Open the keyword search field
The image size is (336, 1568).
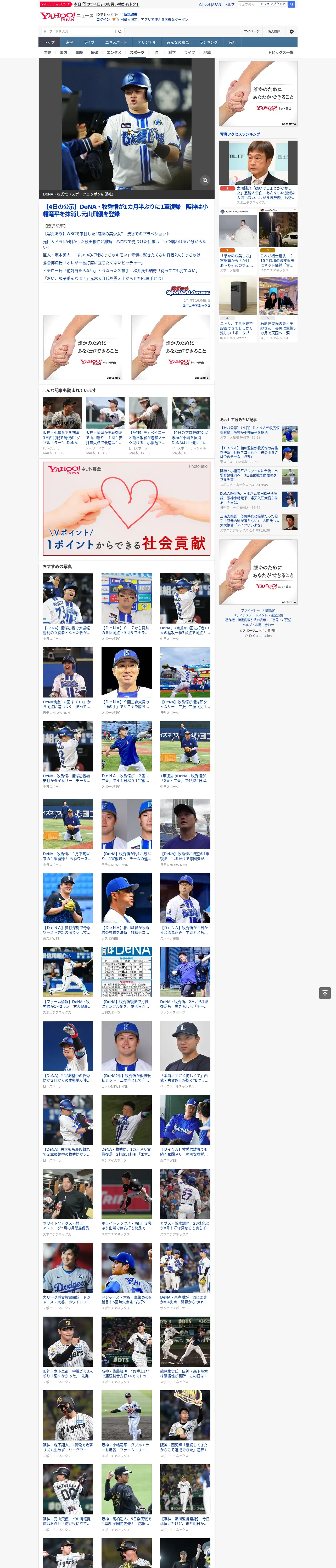[x=78, y=32]
